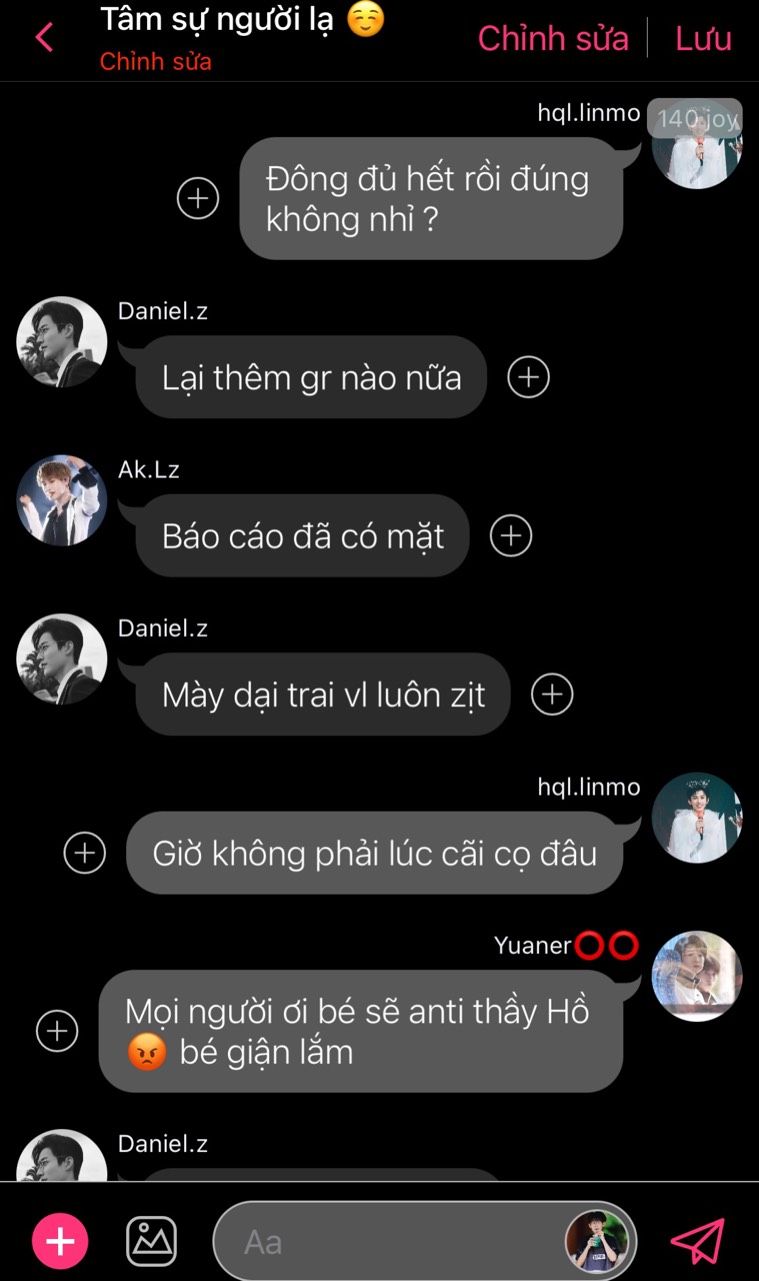Save the chat with Lưu
The height and width of the screenshot is (1281, 759).
[x=703, y=38]
